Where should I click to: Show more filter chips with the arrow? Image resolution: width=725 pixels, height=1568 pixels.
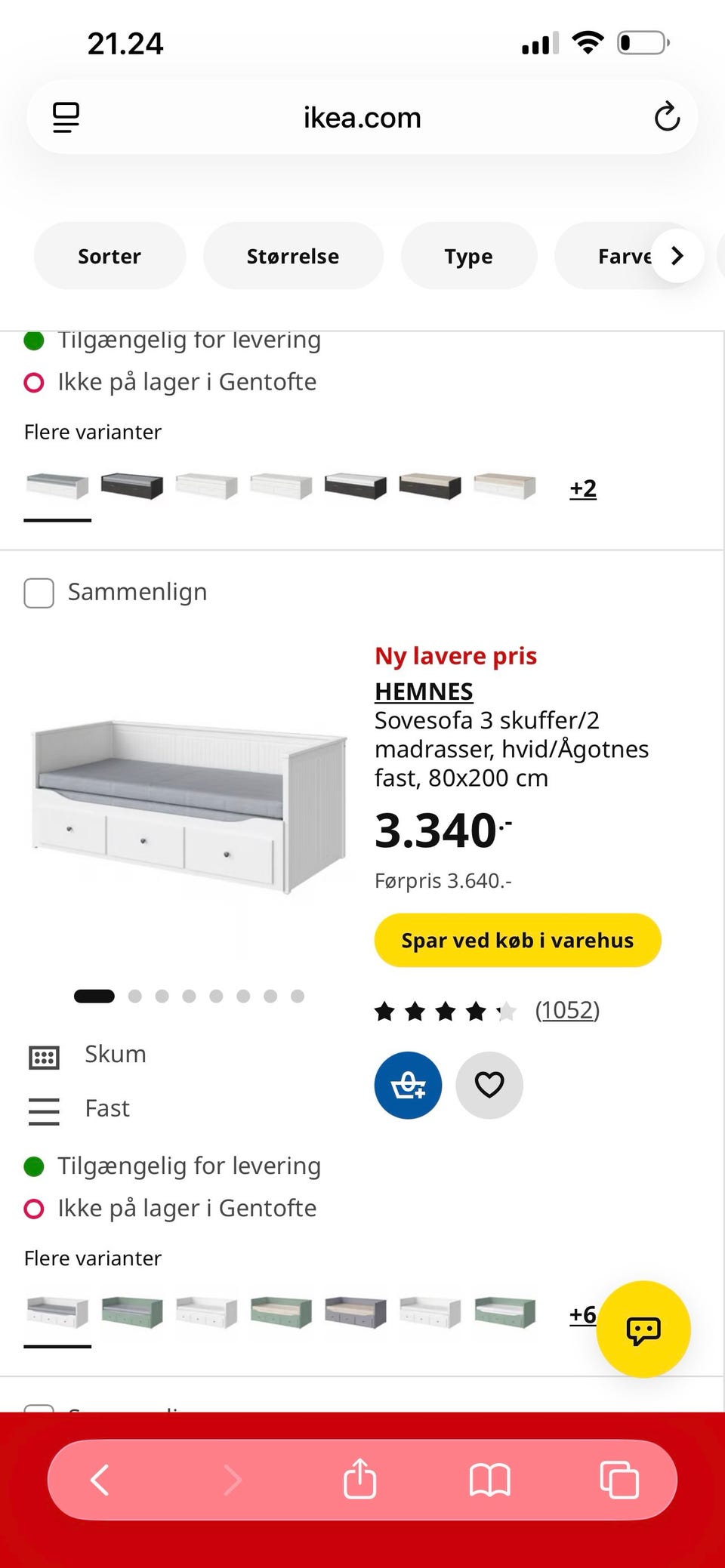pyautogui.click(x=677, y=256)
